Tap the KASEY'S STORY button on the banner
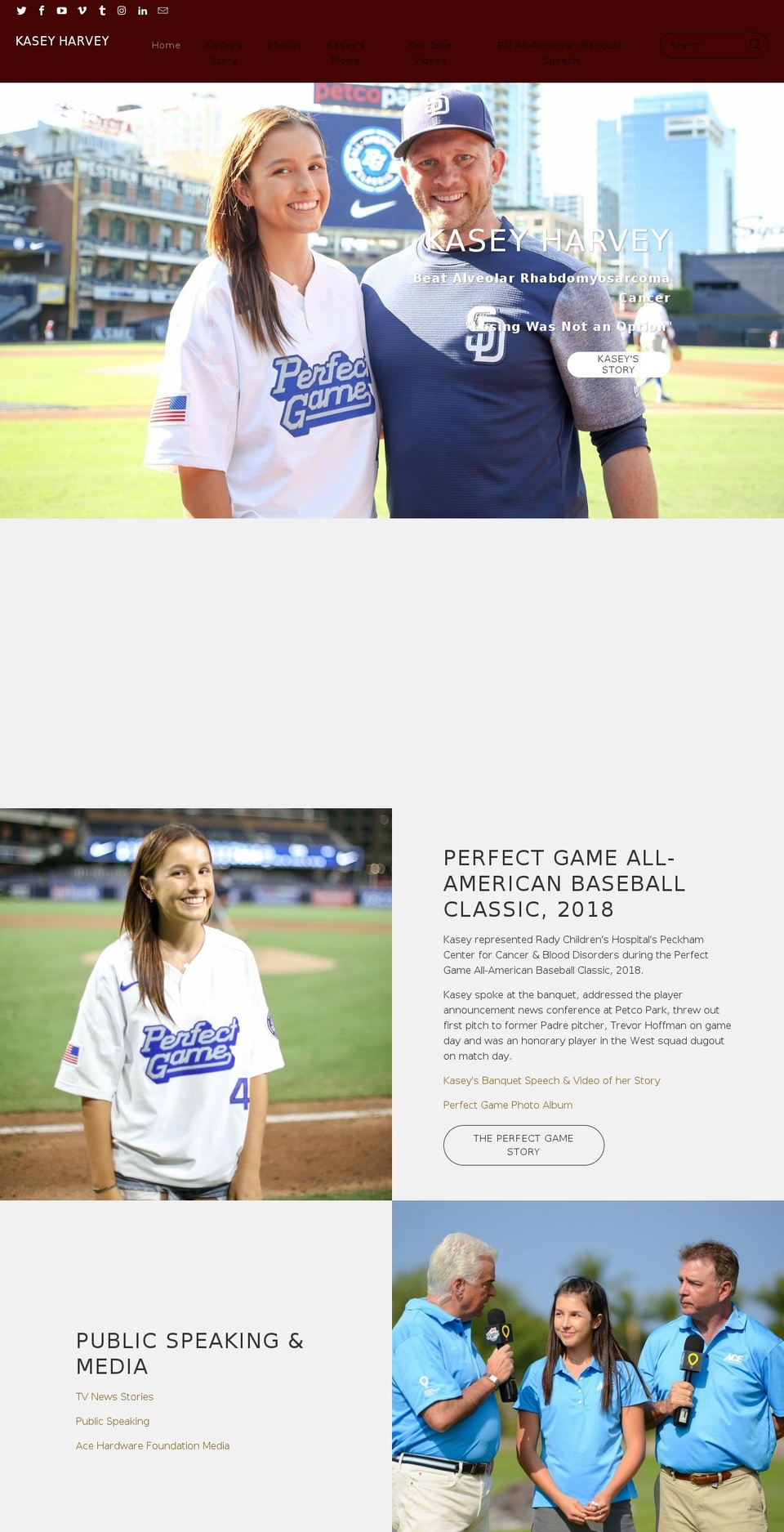The height and width of the screenshot is (1532, 784). (x=618, y=364)
